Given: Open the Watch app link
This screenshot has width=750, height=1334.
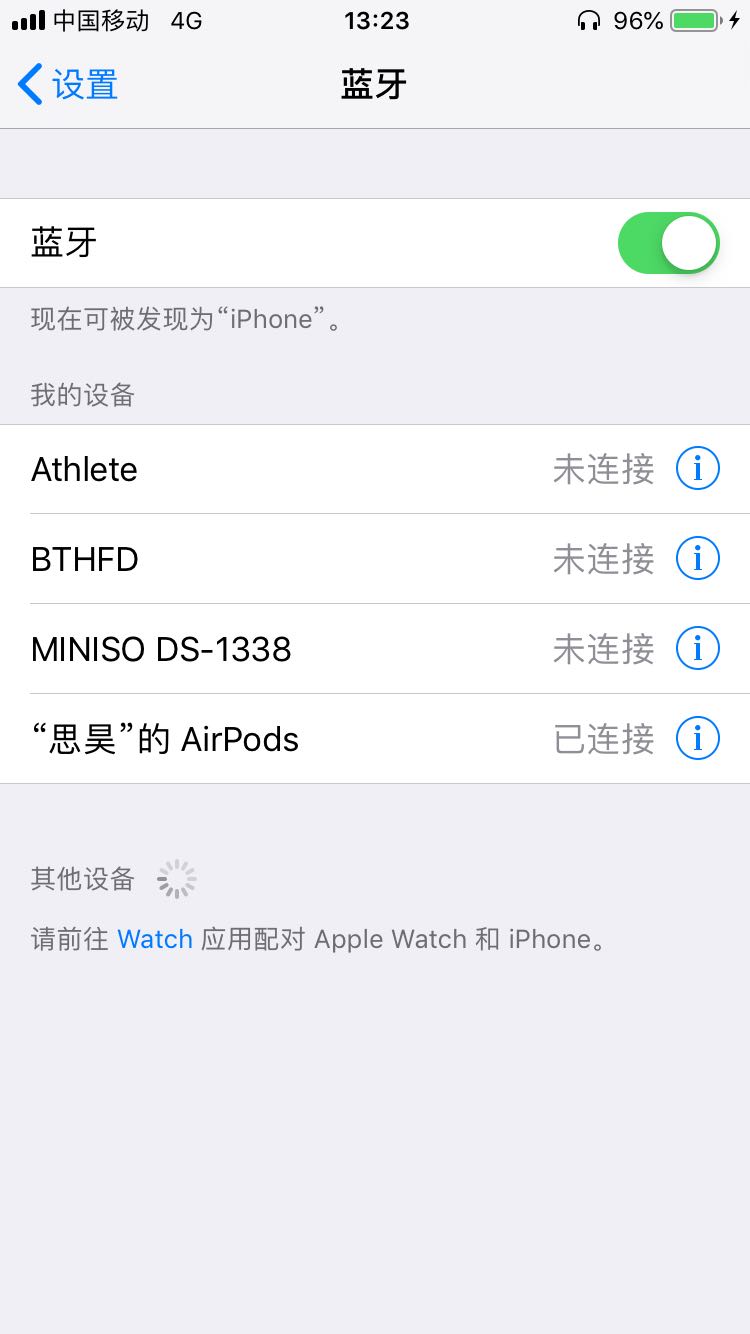Looking at the screenshot, I should tap(155, 939).
